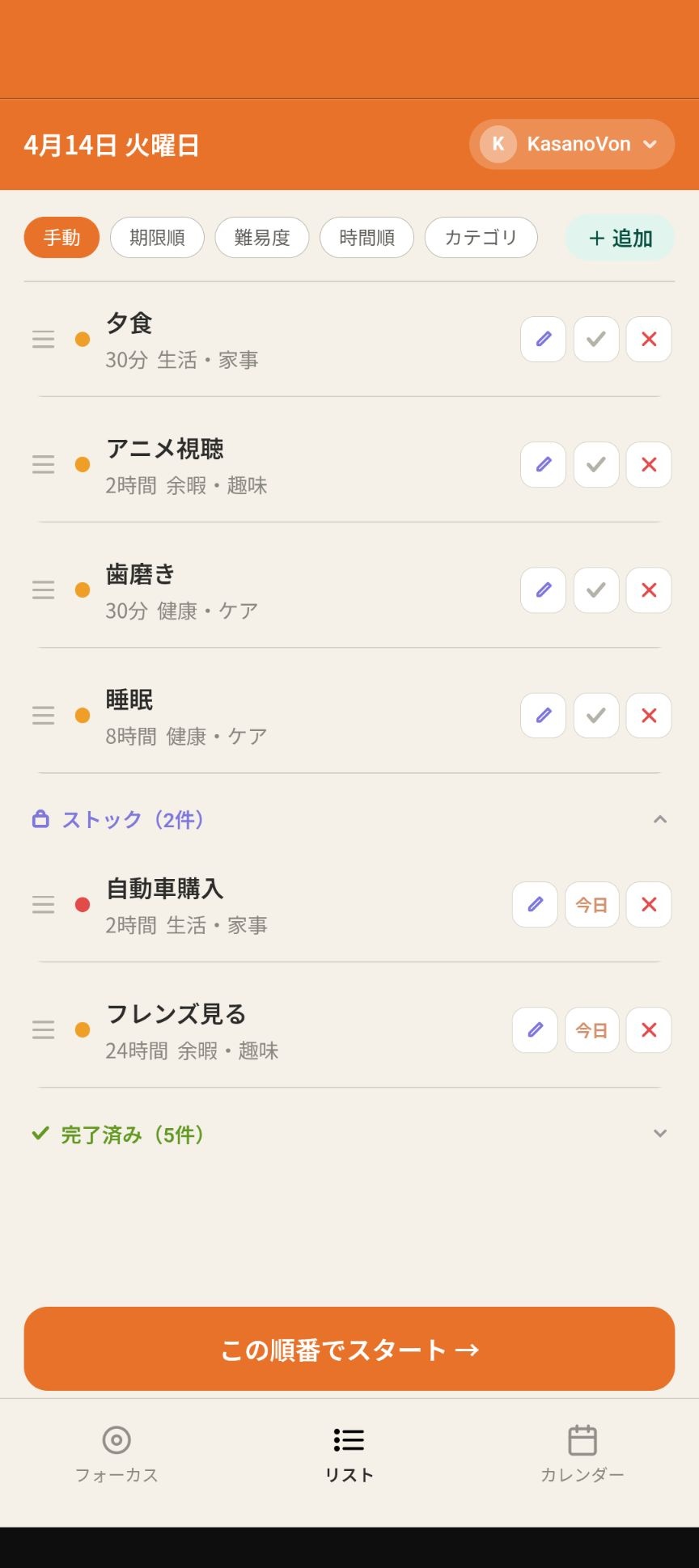
Task: Delete the アニメ視聴 task
Action: 649,465
